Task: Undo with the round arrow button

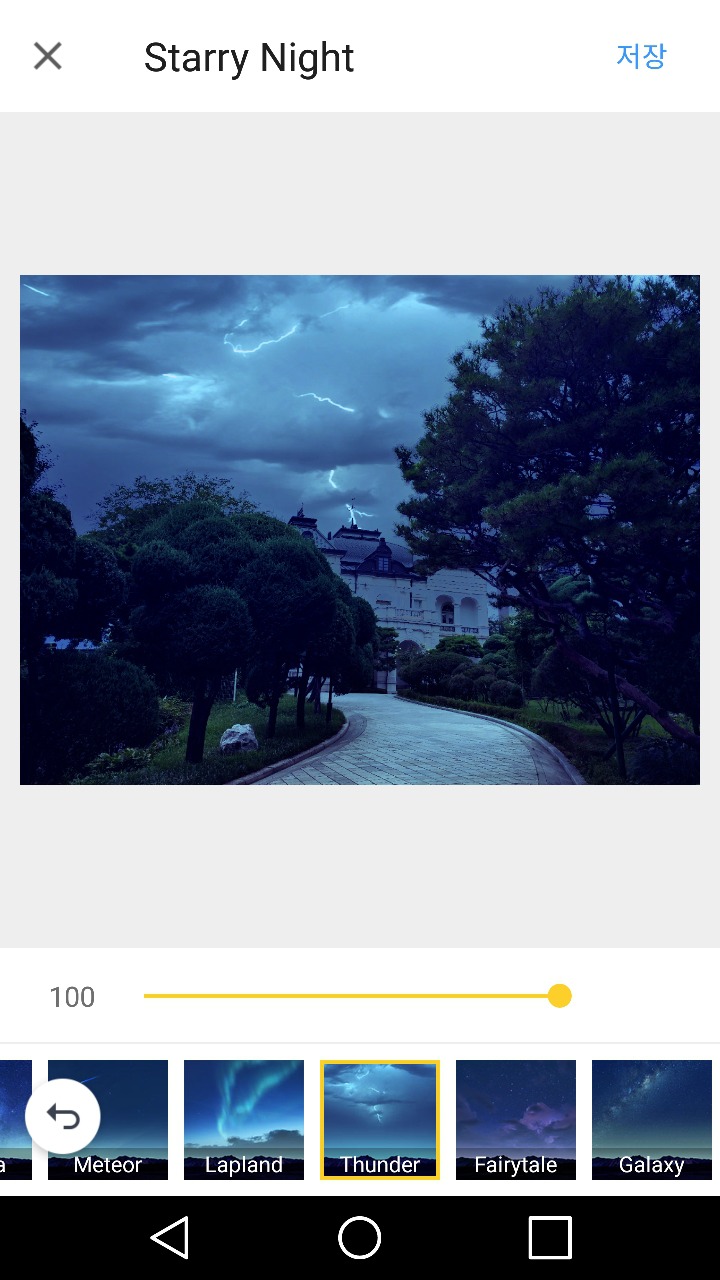Action: coord(63,1117)
